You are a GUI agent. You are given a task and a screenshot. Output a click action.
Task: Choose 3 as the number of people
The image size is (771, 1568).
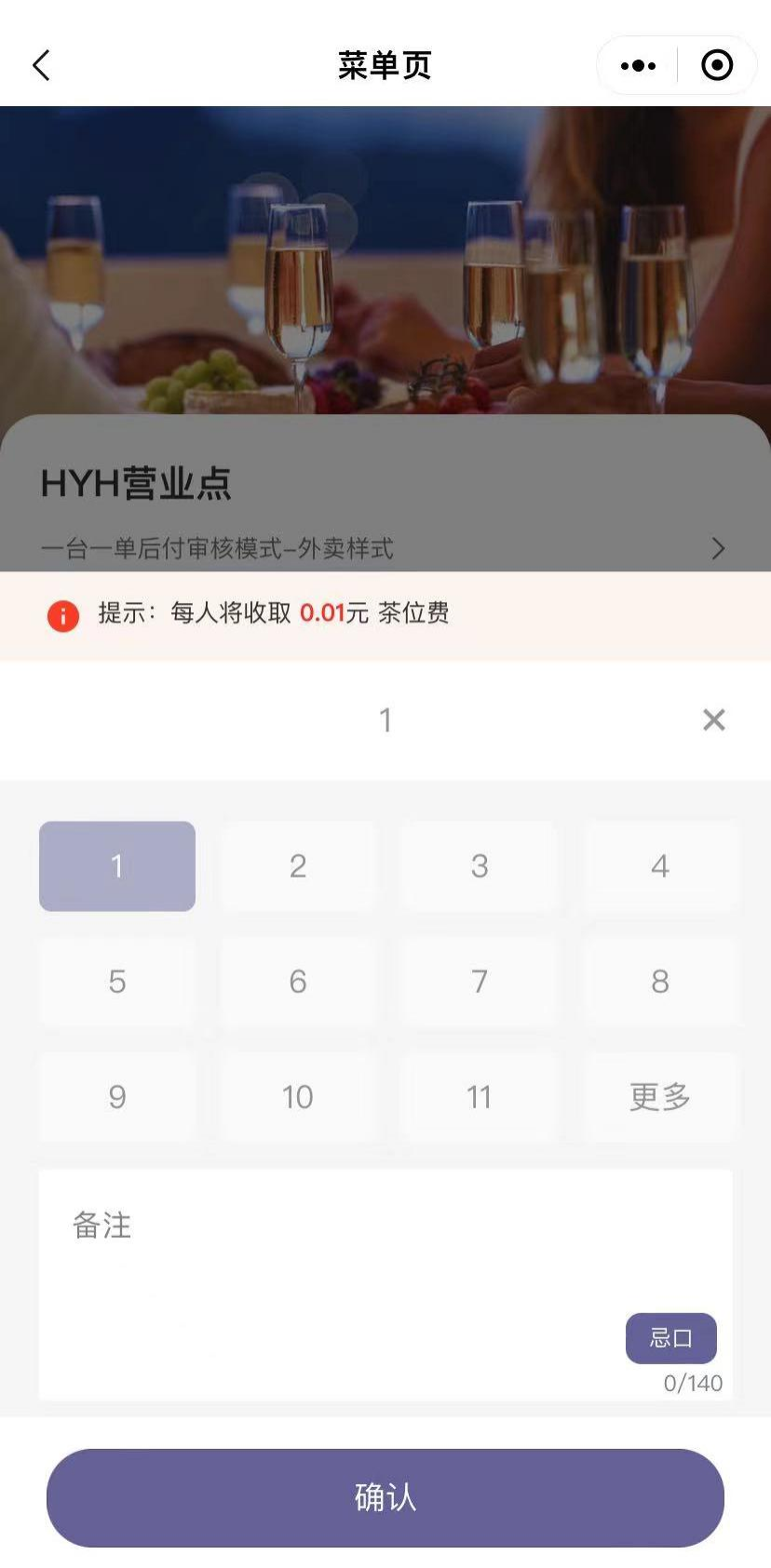pyautogui.click(x=479, y=865)
